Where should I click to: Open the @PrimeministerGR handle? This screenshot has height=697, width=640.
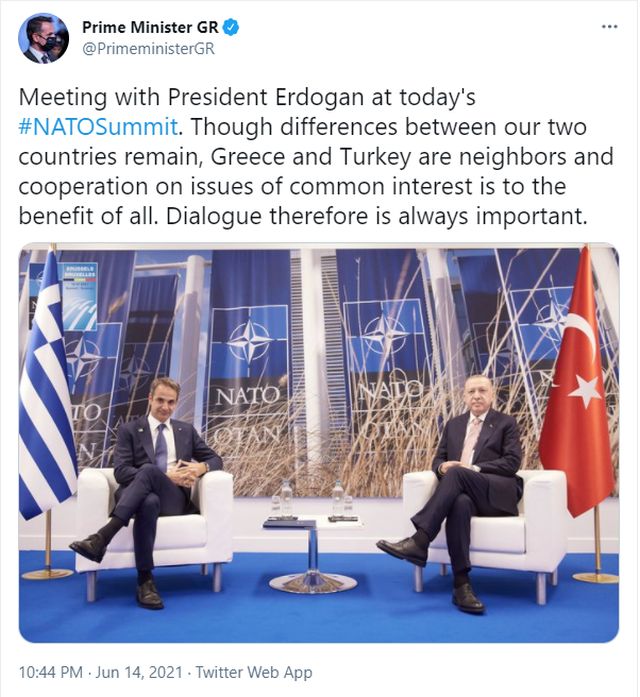pos(148,48)
